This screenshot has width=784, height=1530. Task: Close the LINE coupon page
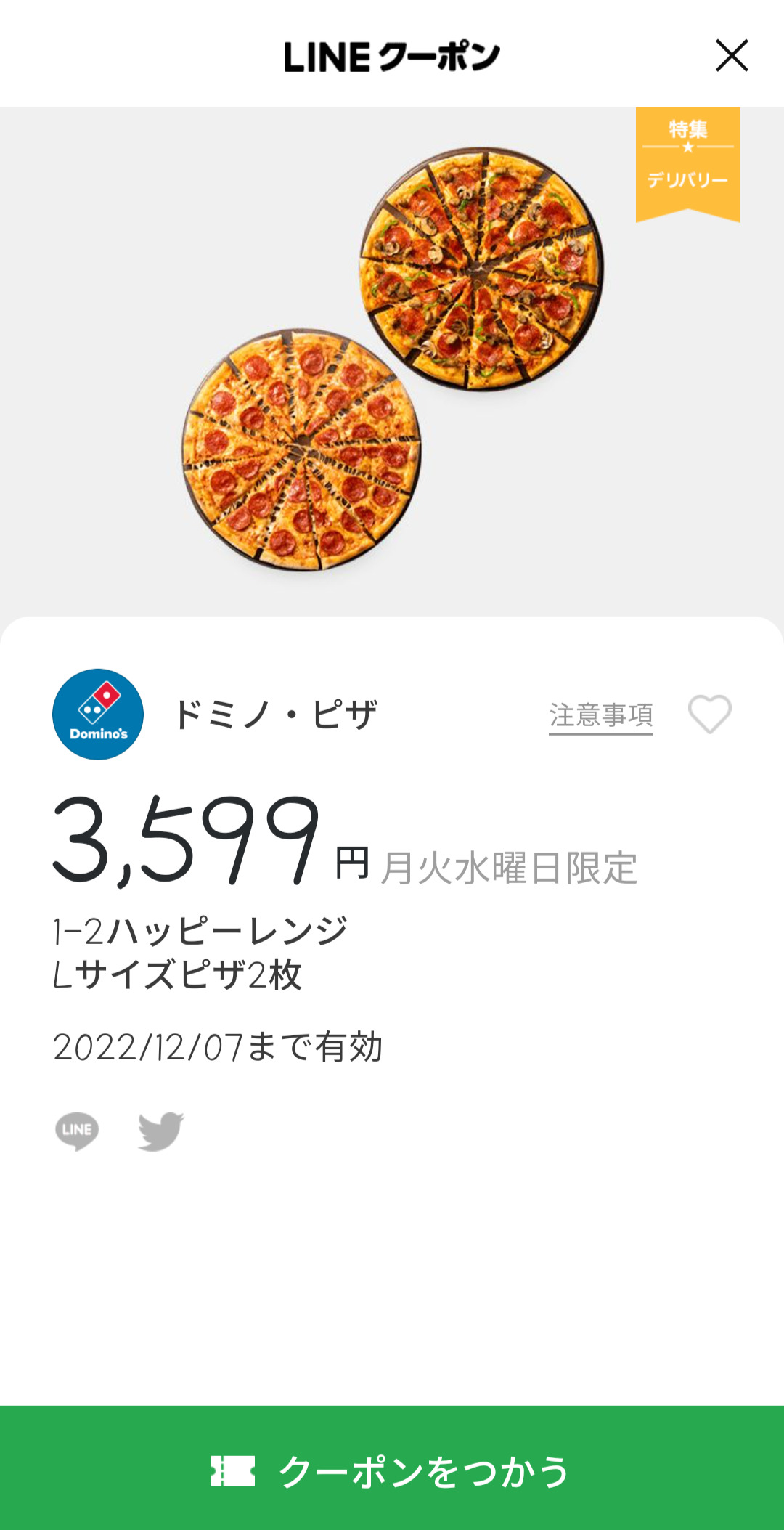(x=732, y=56)
